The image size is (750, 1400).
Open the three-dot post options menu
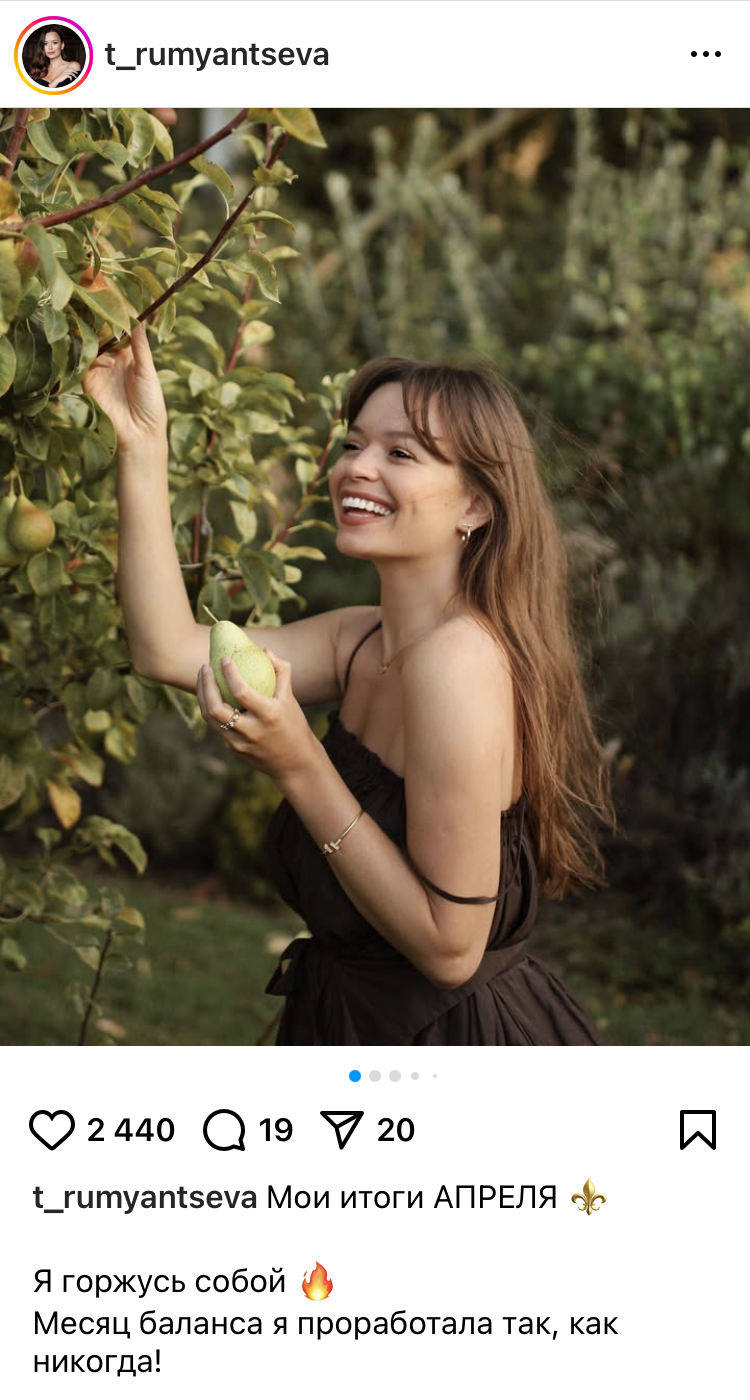pos(706,54)
